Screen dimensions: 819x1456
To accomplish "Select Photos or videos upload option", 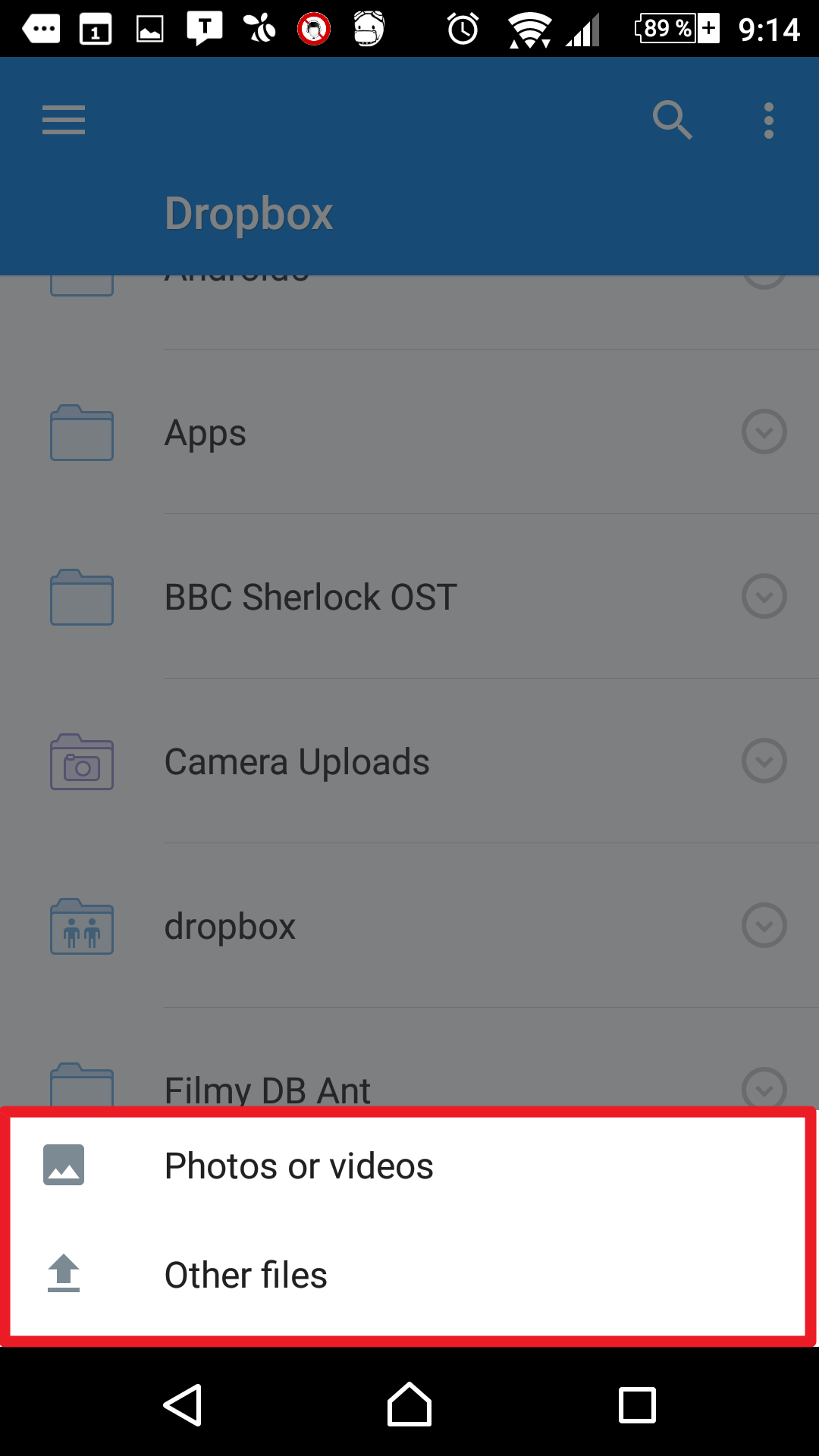I will 408,1166.
